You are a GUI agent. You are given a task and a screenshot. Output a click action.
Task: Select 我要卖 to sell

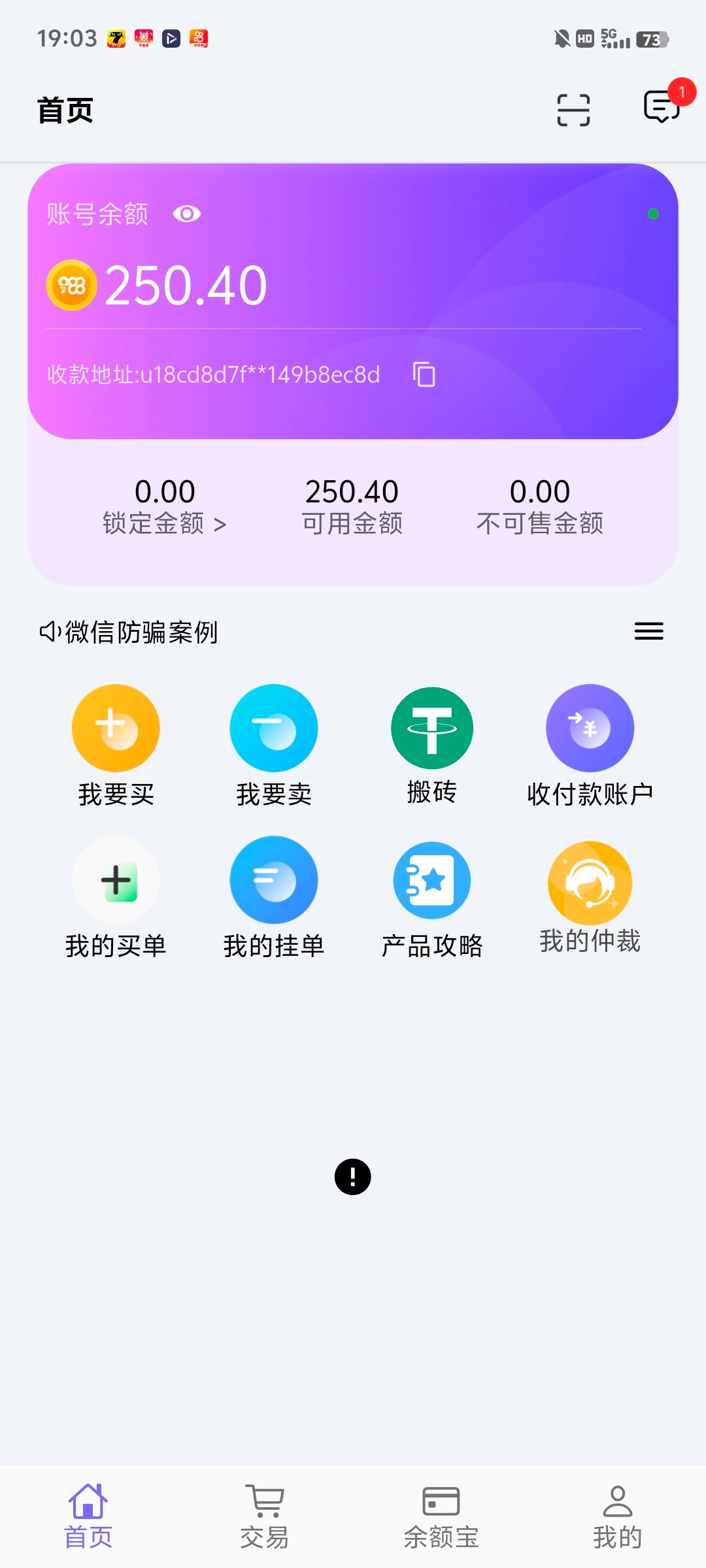tap(274, 745)
